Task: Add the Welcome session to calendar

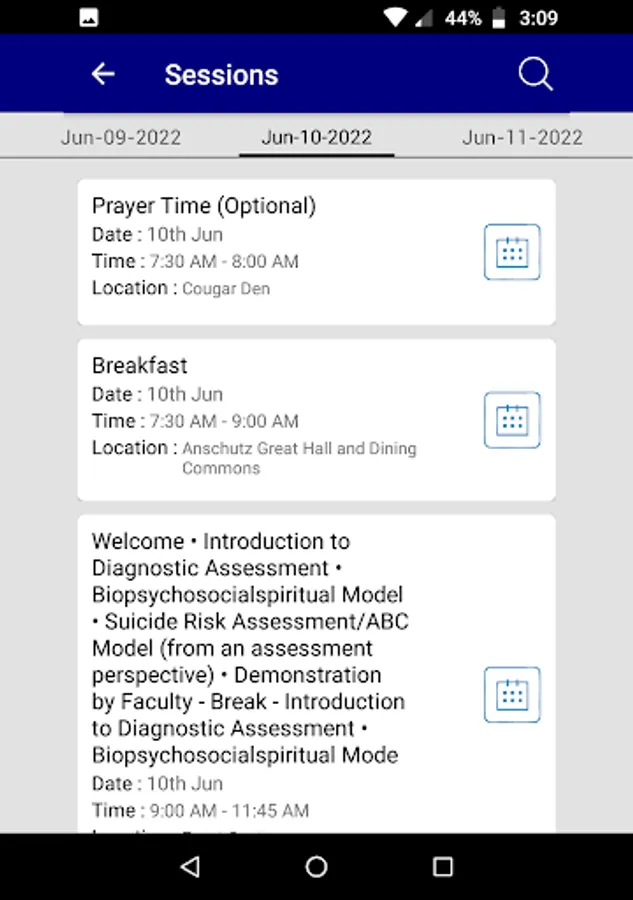Action: [512, 694]
